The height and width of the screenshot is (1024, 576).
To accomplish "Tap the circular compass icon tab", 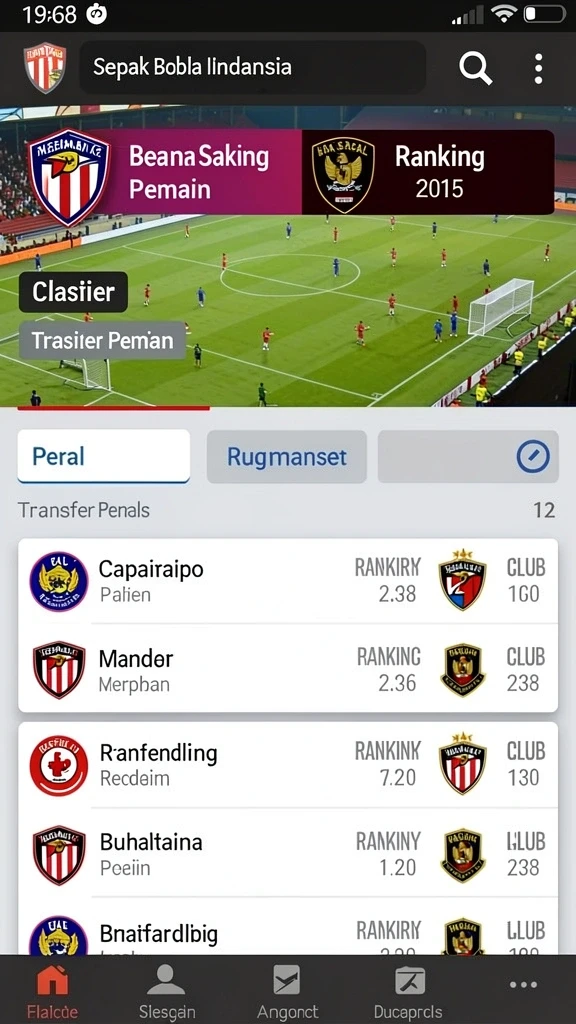I will click(468, 456).
